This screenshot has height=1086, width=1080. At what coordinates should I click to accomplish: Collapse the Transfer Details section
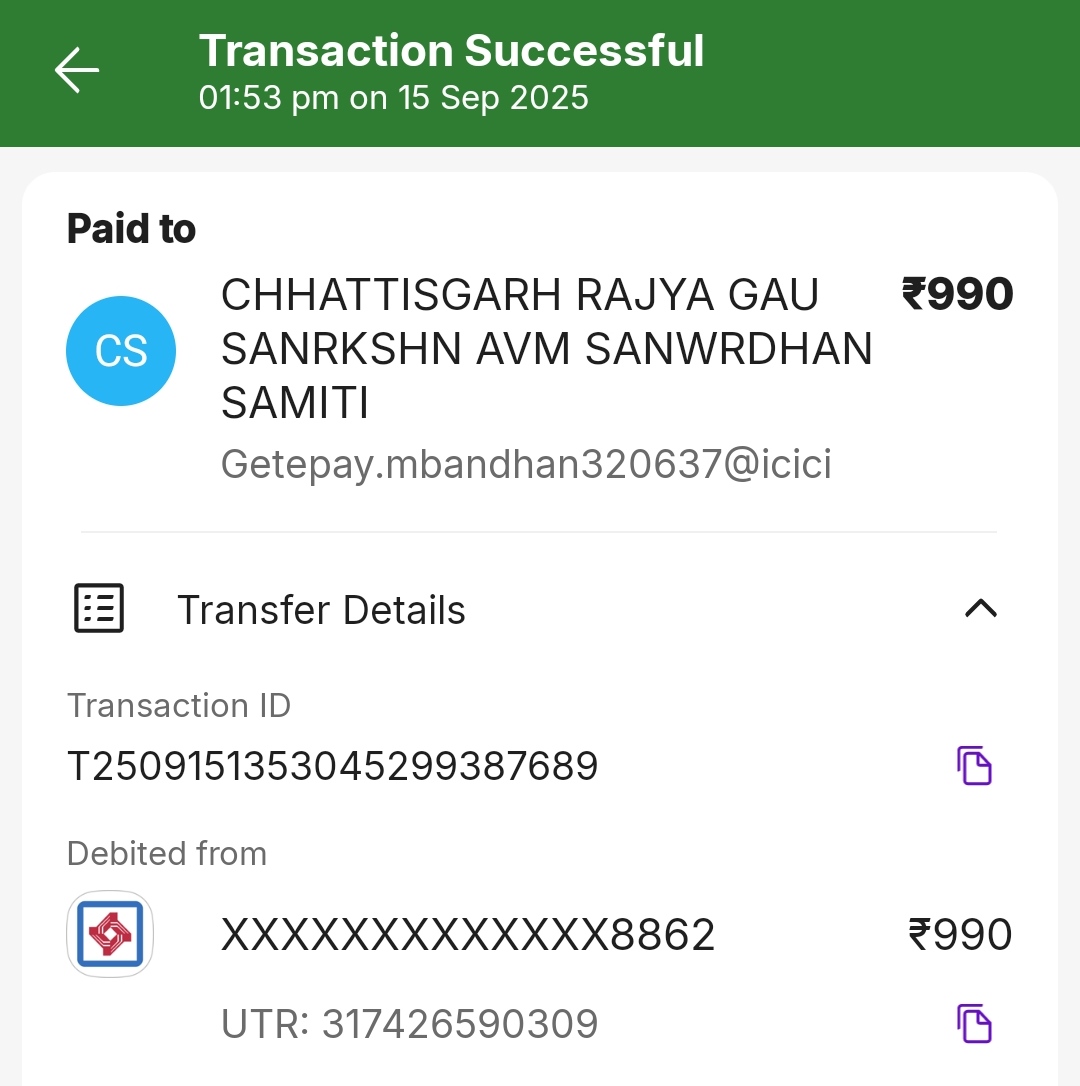(x=980, y=609)
